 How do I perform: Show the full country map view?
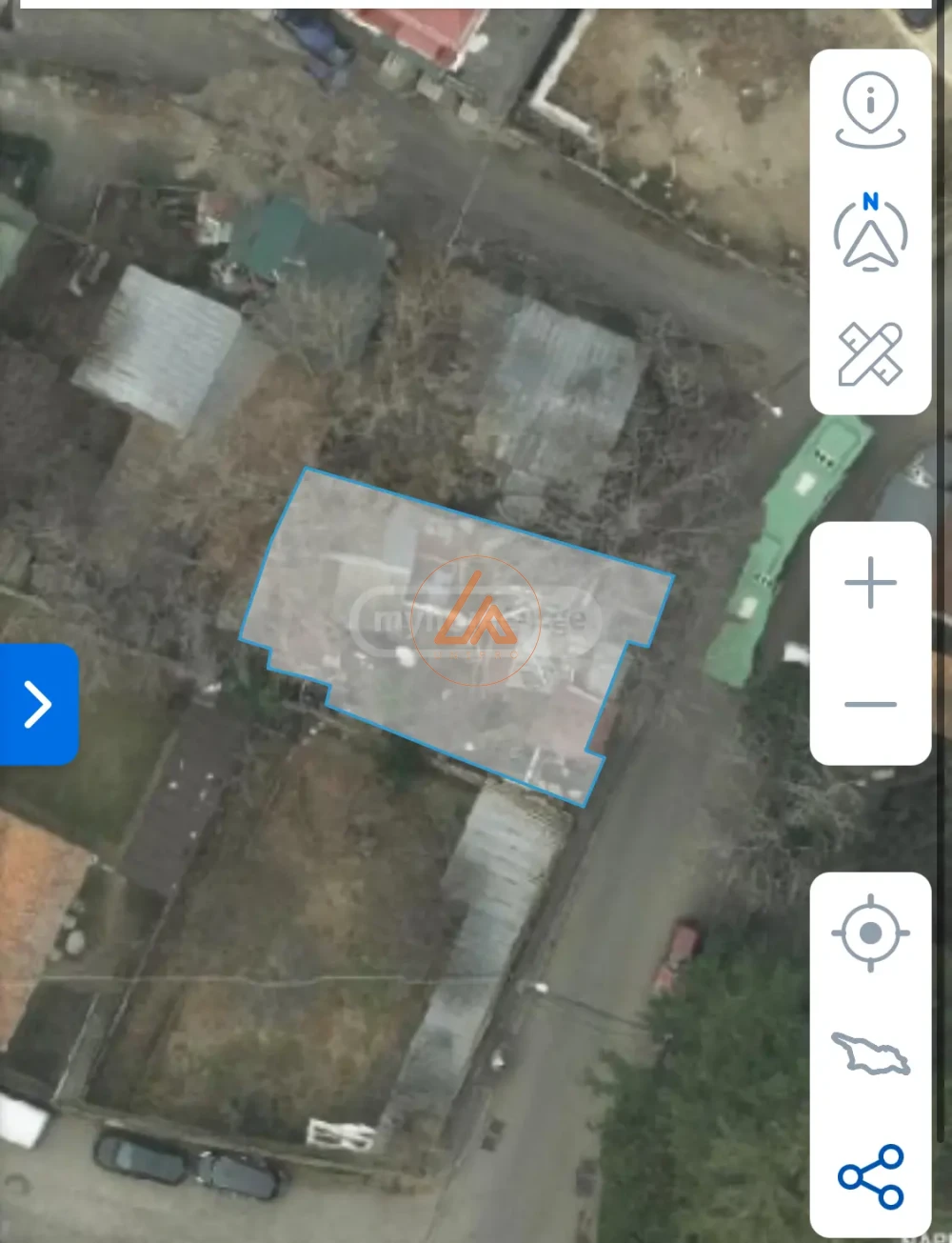[x=870, y=1053]
